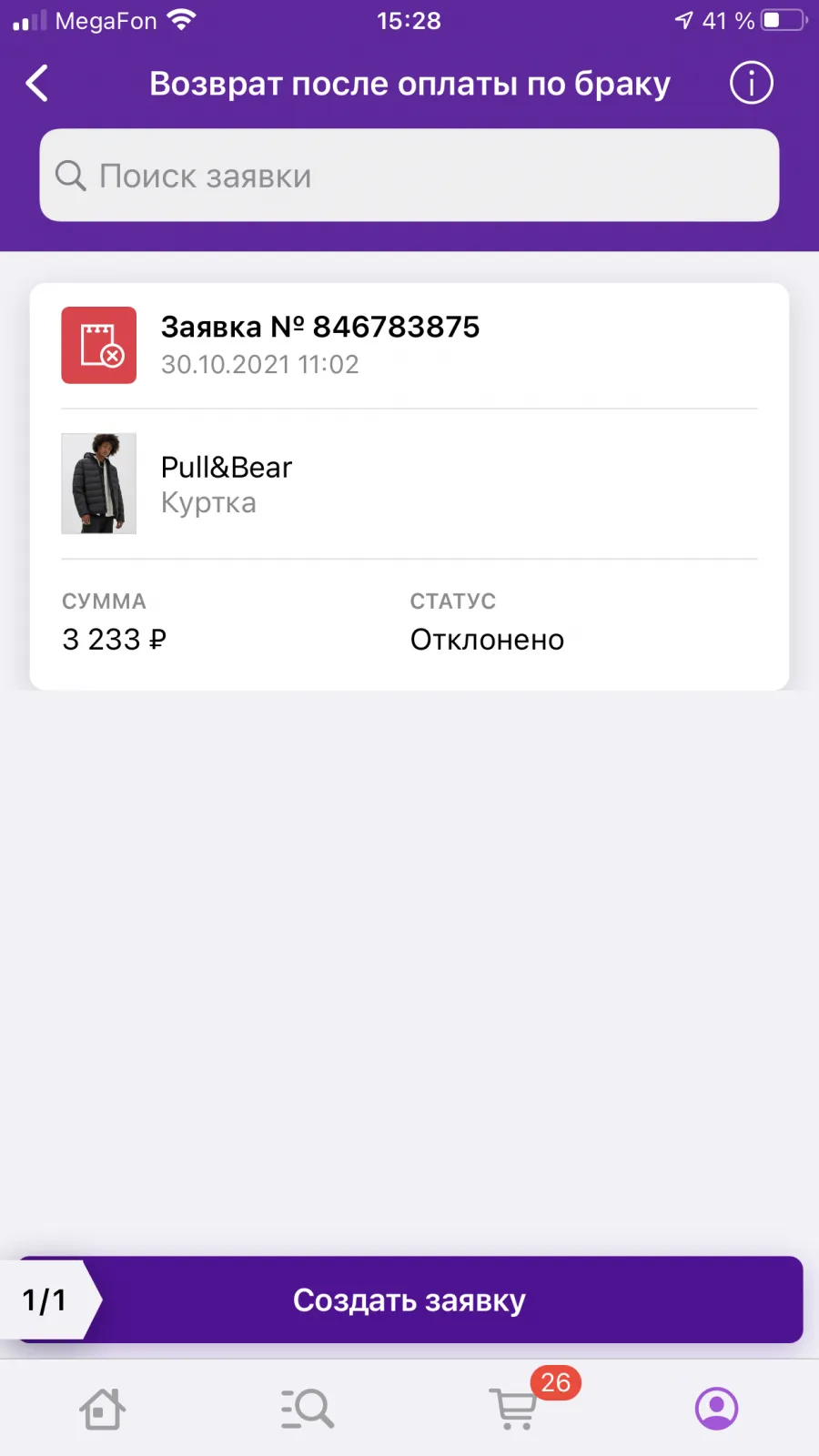Tap the Поиск заявки search field
The image size is (819, 1456).
point(409,175)
